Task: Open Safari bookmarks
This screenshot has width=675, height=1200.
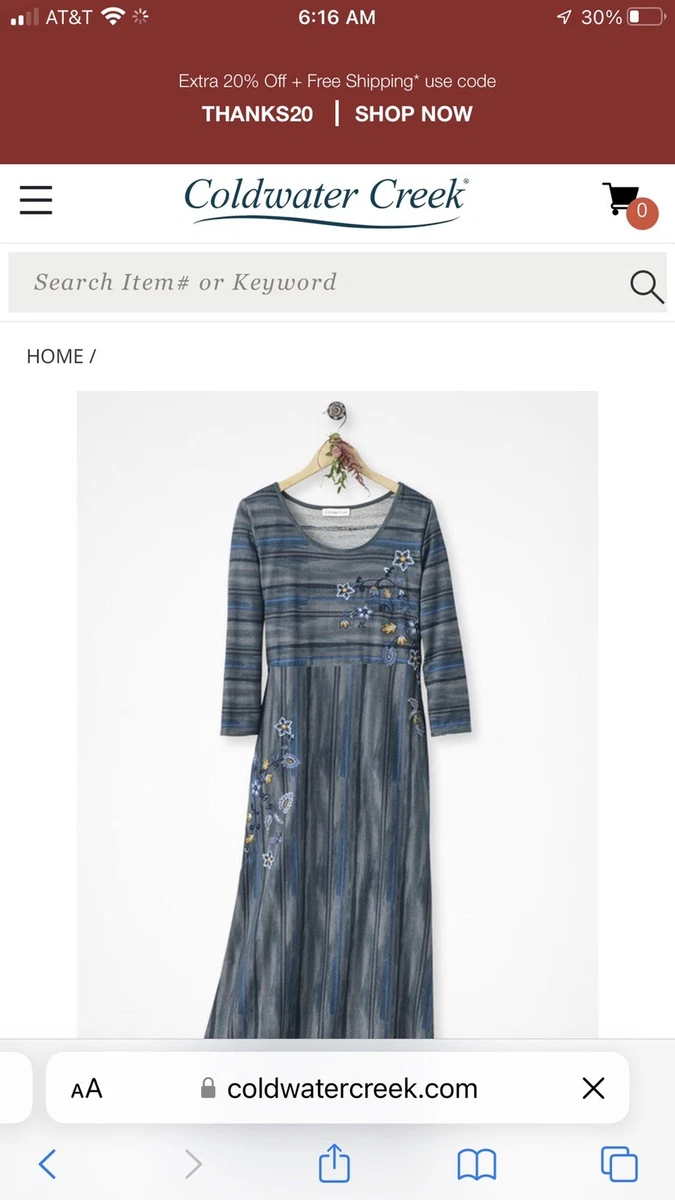Action: click(x=477, y=1165)
